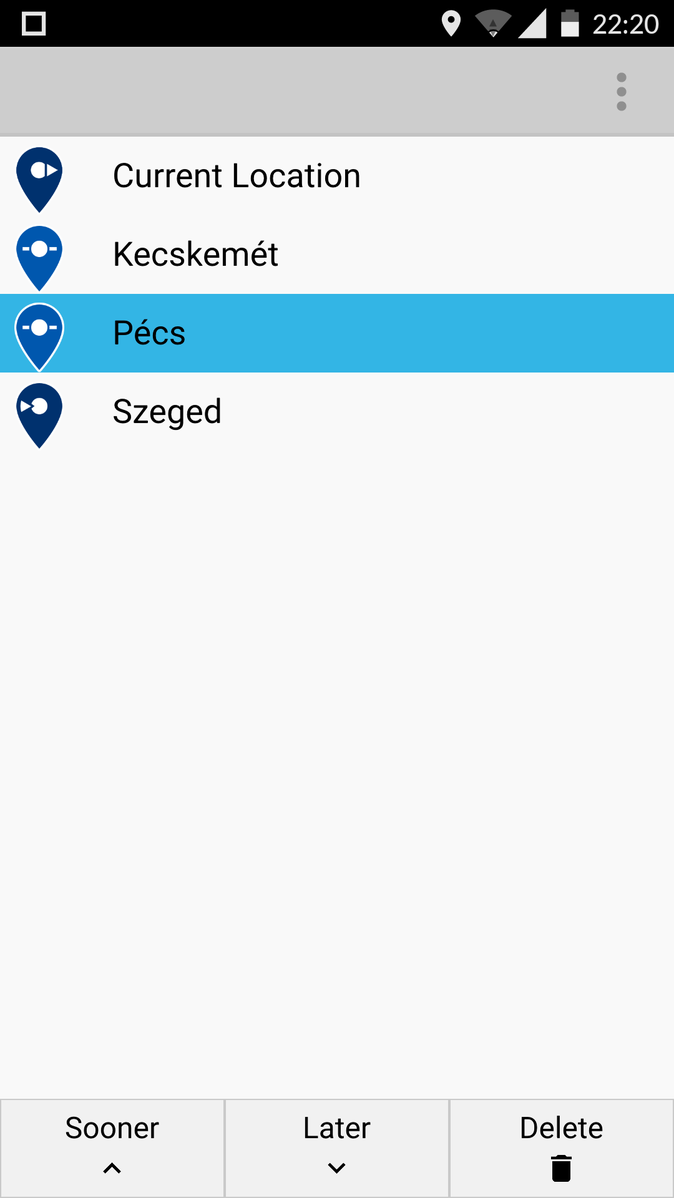The width and height of the screenshot is (674, 1198).
Task: Move waypoint earlier with Sooner
Action: pyautogui.click(x=112, y=1146)
